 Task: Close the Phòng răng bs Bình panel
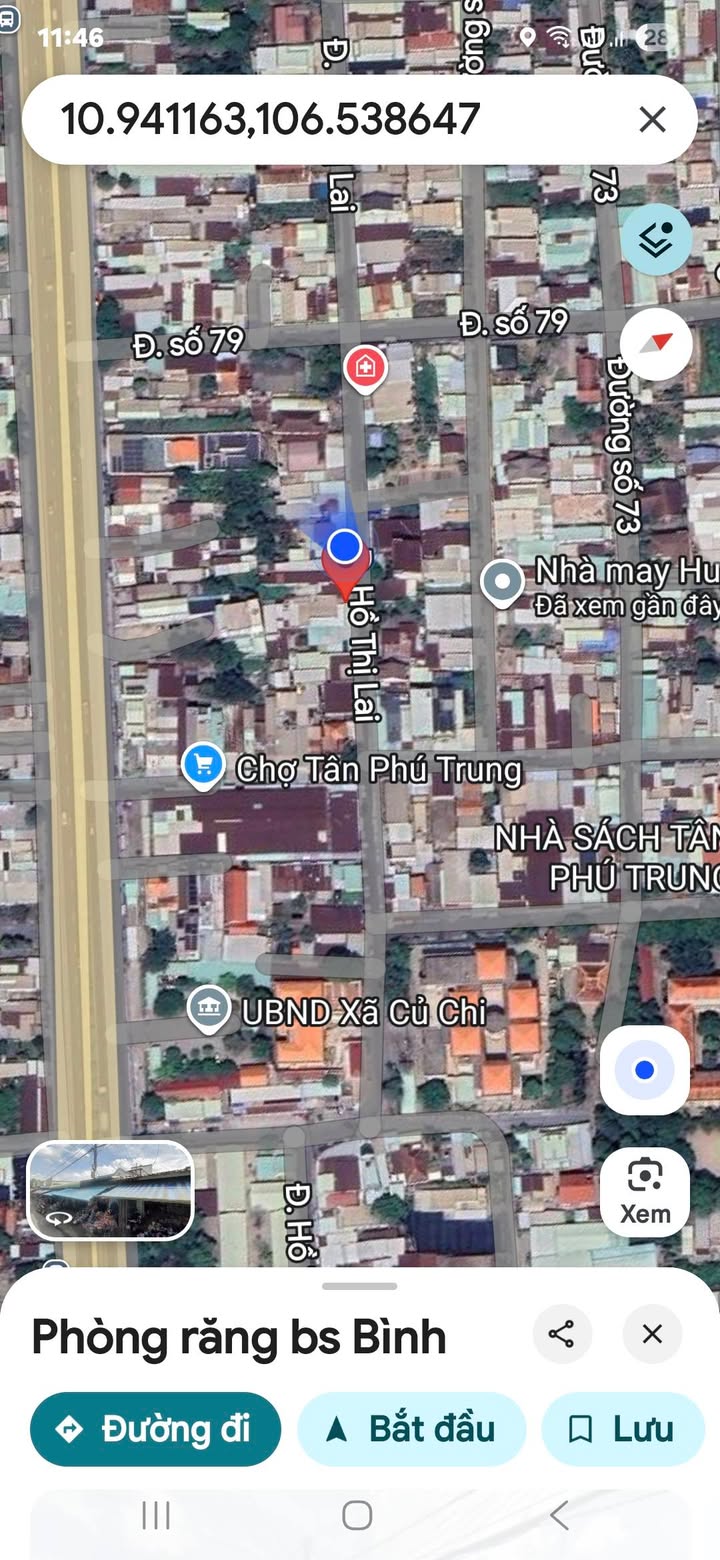coord(652,1334)
